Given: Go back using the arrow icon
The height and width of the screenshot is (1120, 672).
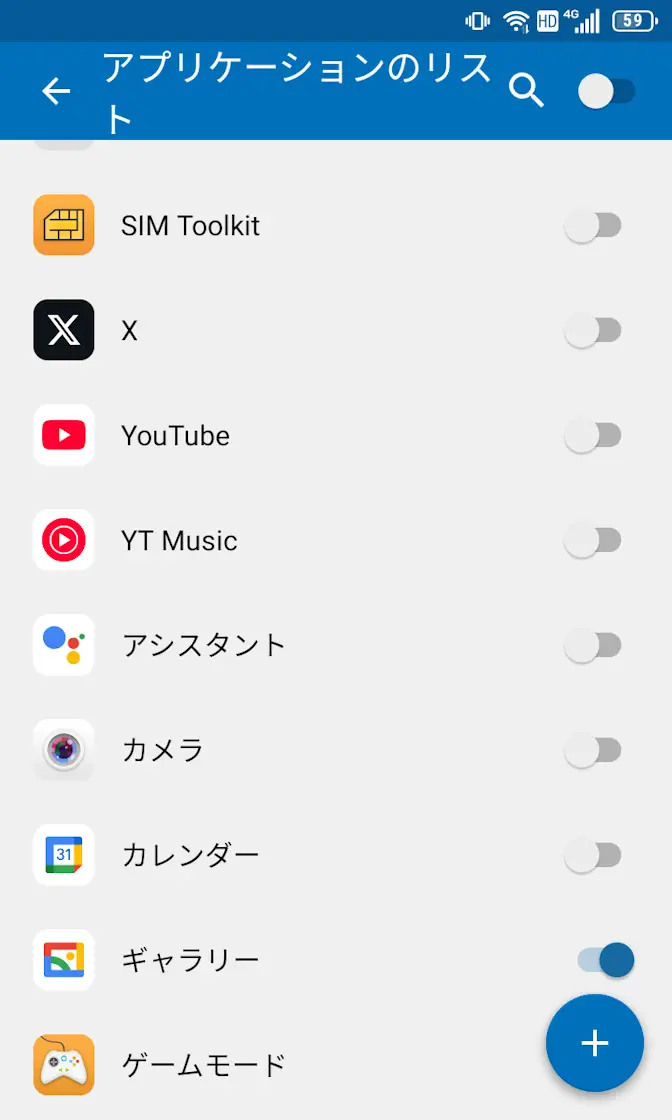Looking at the screenshot, I should coord(56,92).
